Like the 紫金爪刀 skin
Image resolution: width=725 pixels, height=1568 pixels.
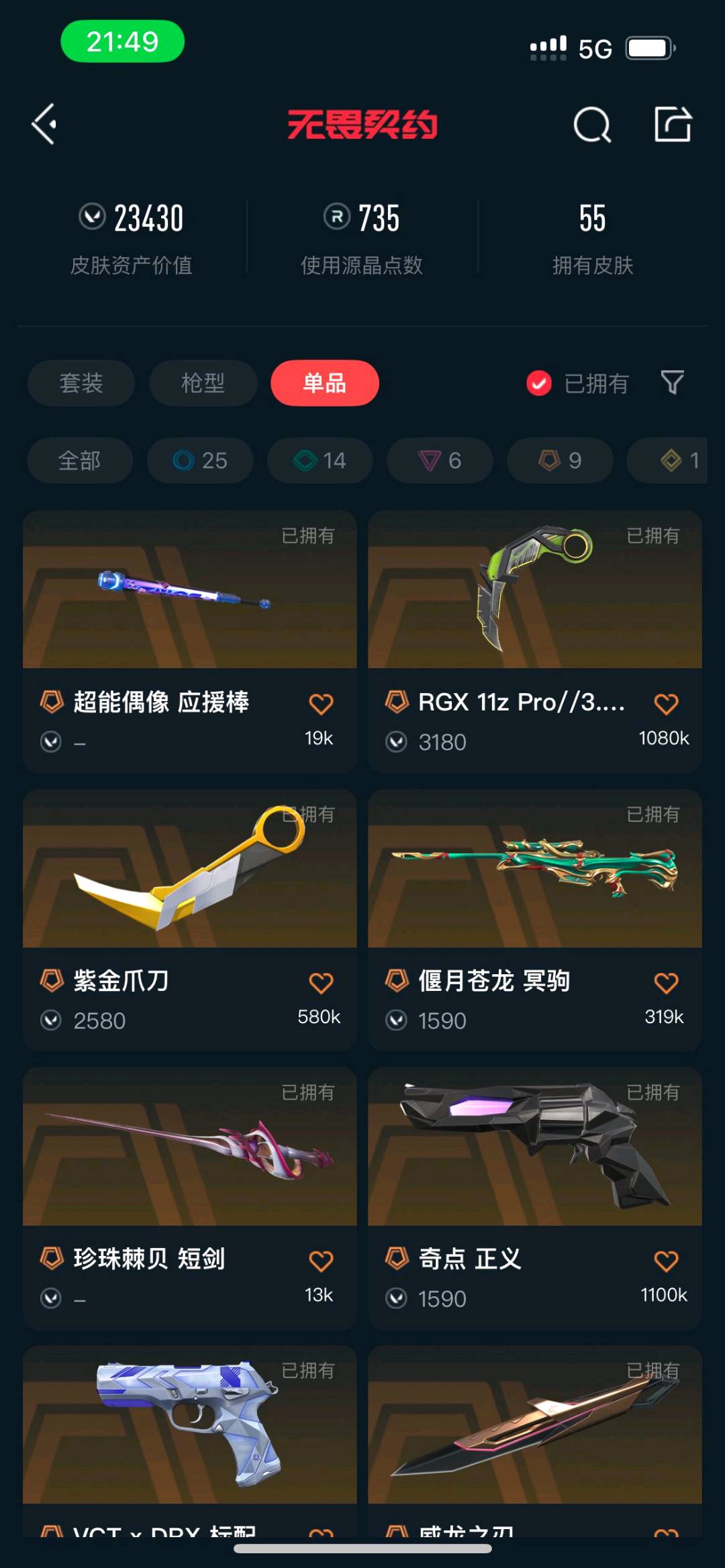(x=321, y=983)
